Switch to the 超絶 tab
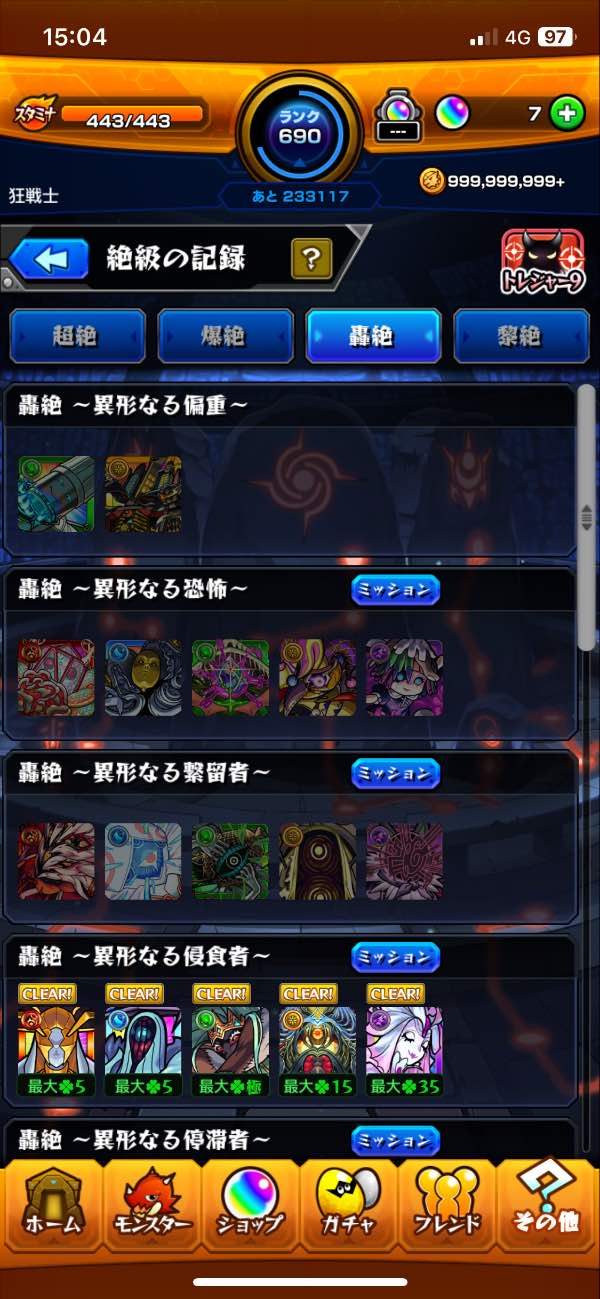 point(77,336)
